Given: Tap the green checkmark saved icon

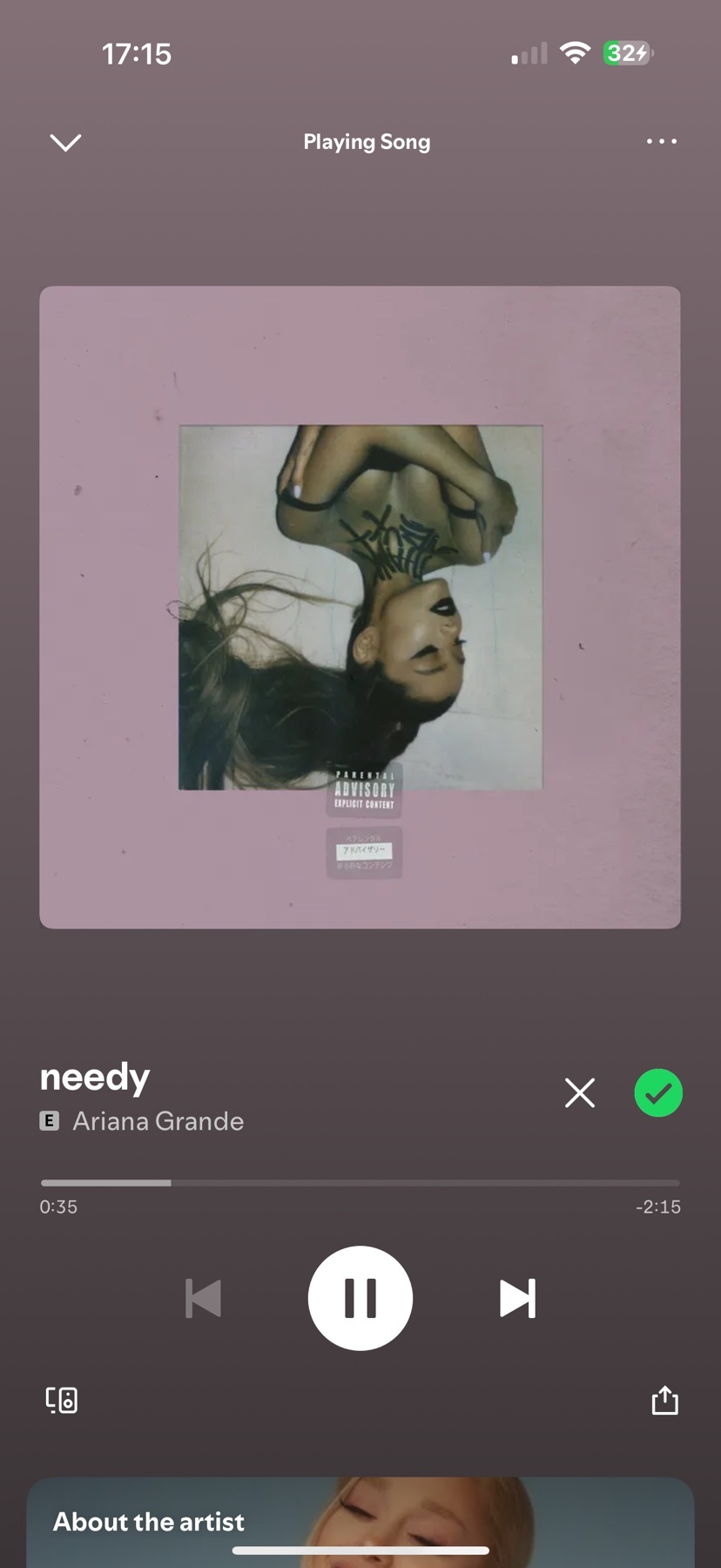Looking at the screenshot, I should (658, 1092).
